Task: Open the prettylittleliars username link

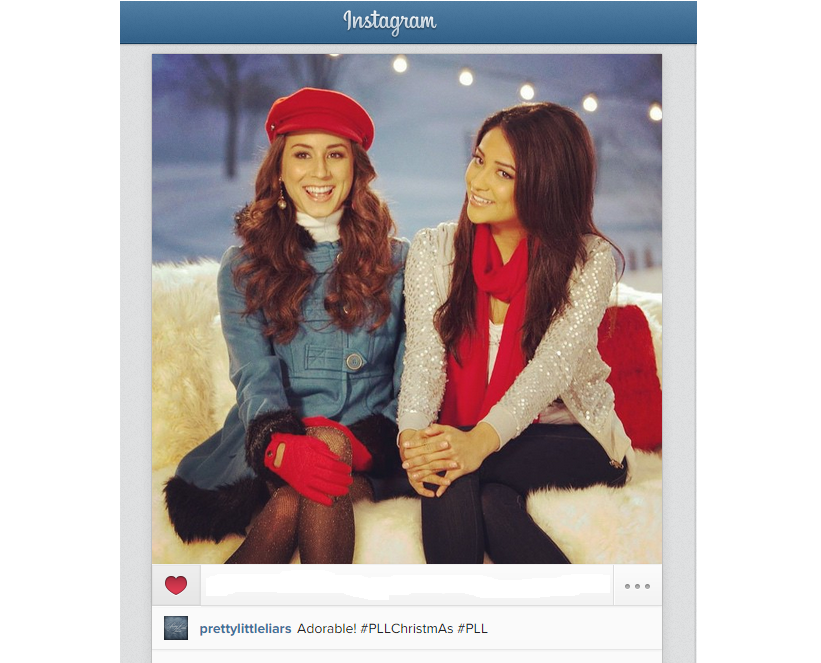Action: point(245,628)
